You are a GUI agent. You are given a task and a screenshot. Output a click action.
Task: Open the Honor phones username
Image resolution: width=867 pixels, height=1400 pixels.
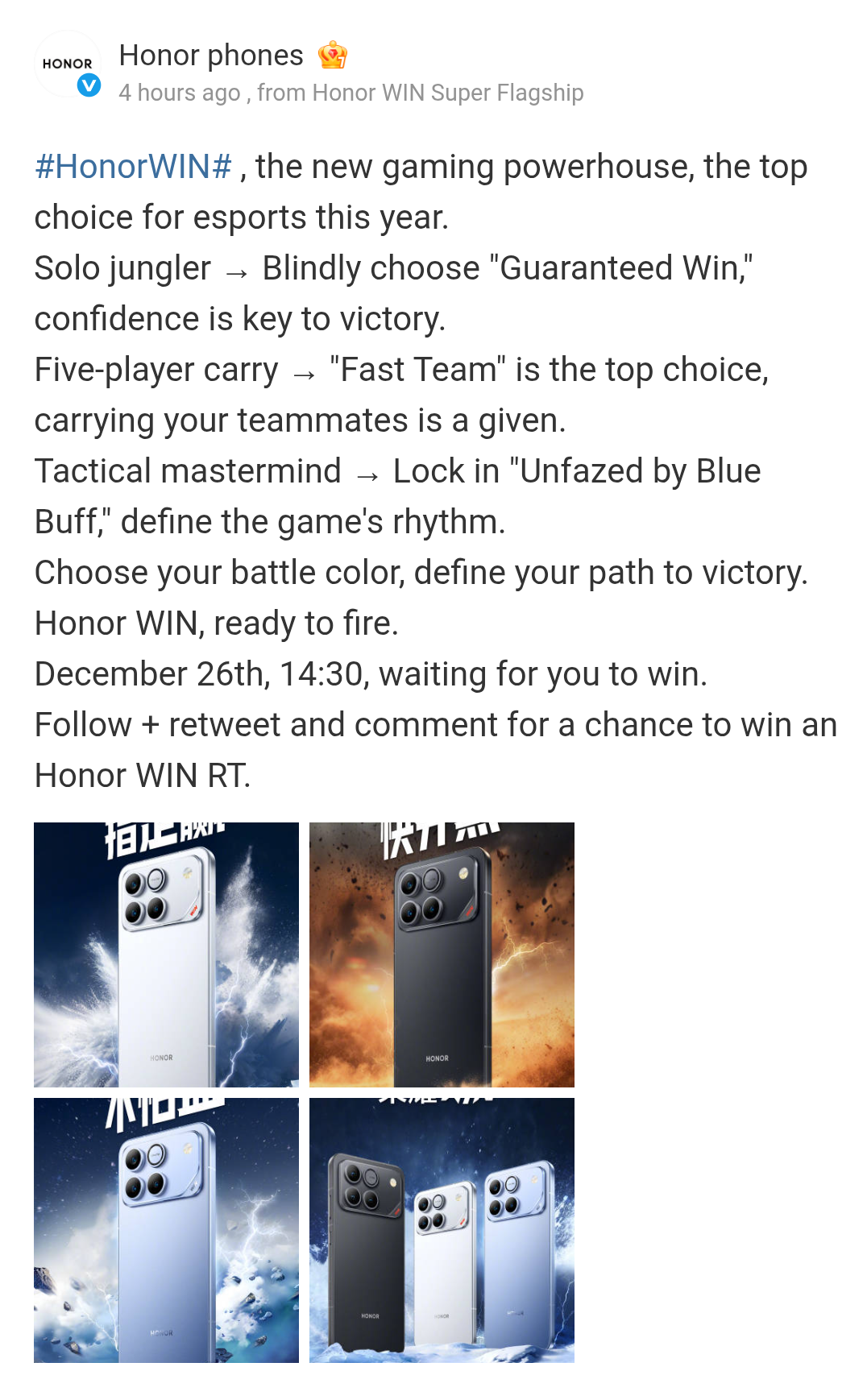point(211,56)
